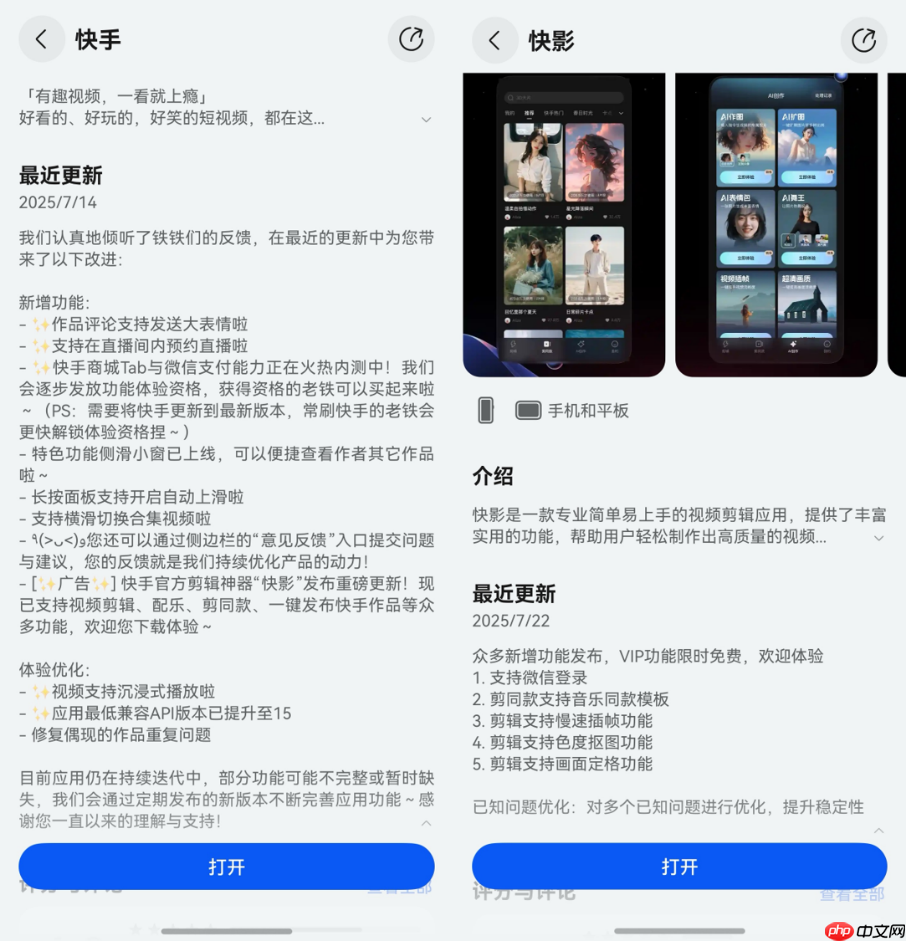The width and height of the screenshot is (906, 941).
Task: Share the 快手 app page
Action: (411, 40)
